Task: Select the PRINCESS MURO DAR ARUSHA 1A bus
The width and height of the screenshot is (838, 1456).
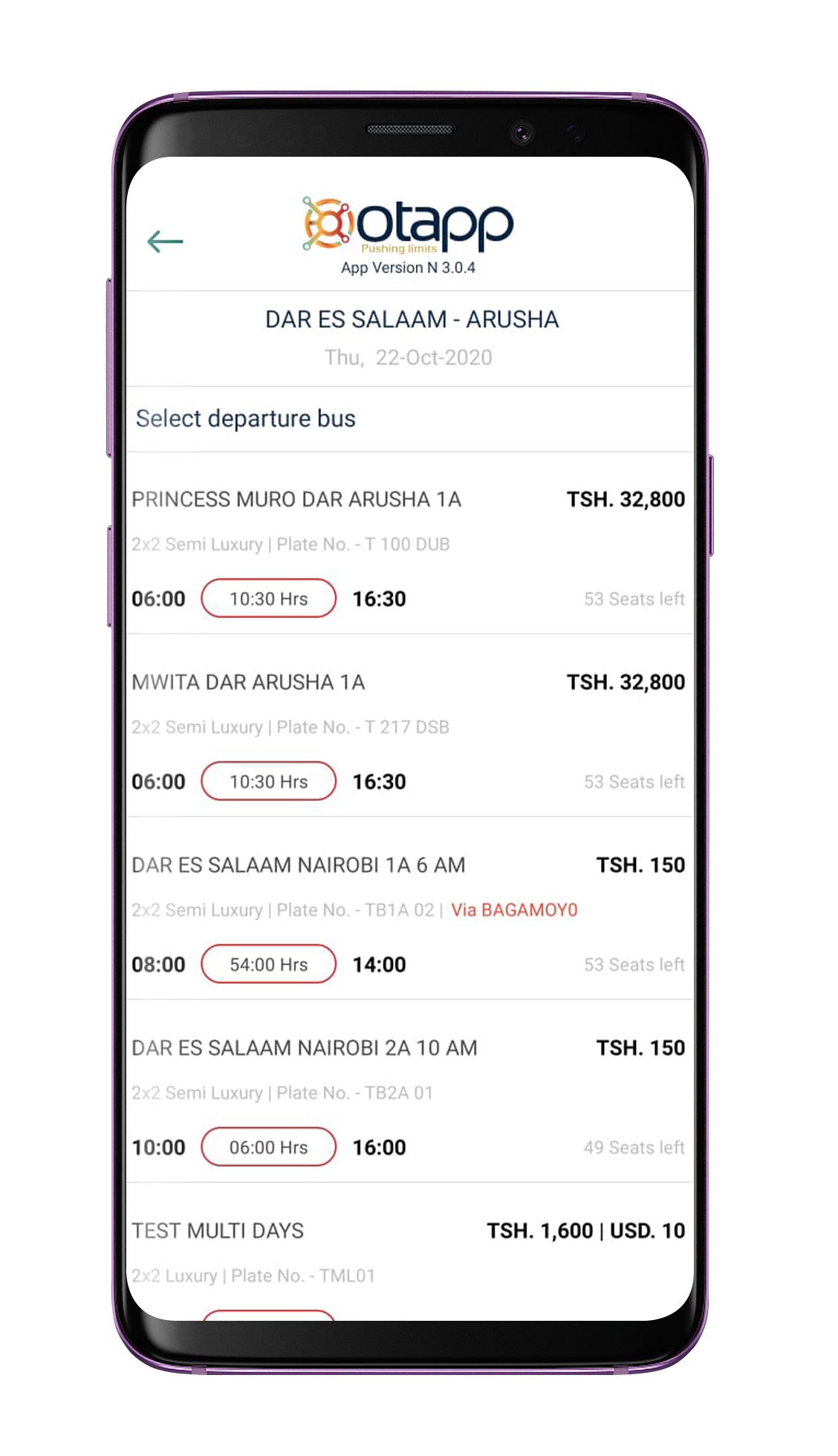Action: pyautogui.click(x=296, y=500)
